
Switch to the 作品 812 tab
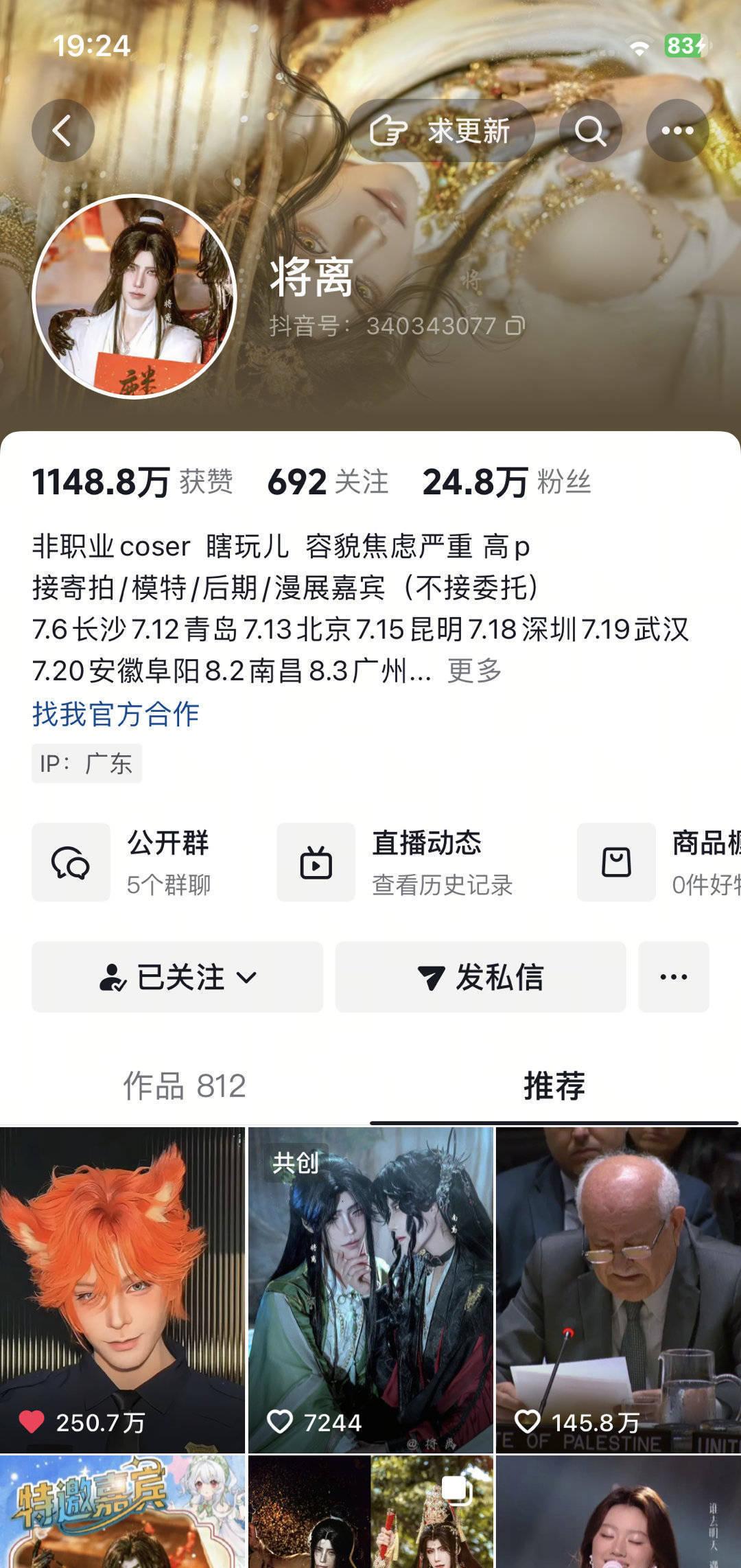coord(185,1086)
